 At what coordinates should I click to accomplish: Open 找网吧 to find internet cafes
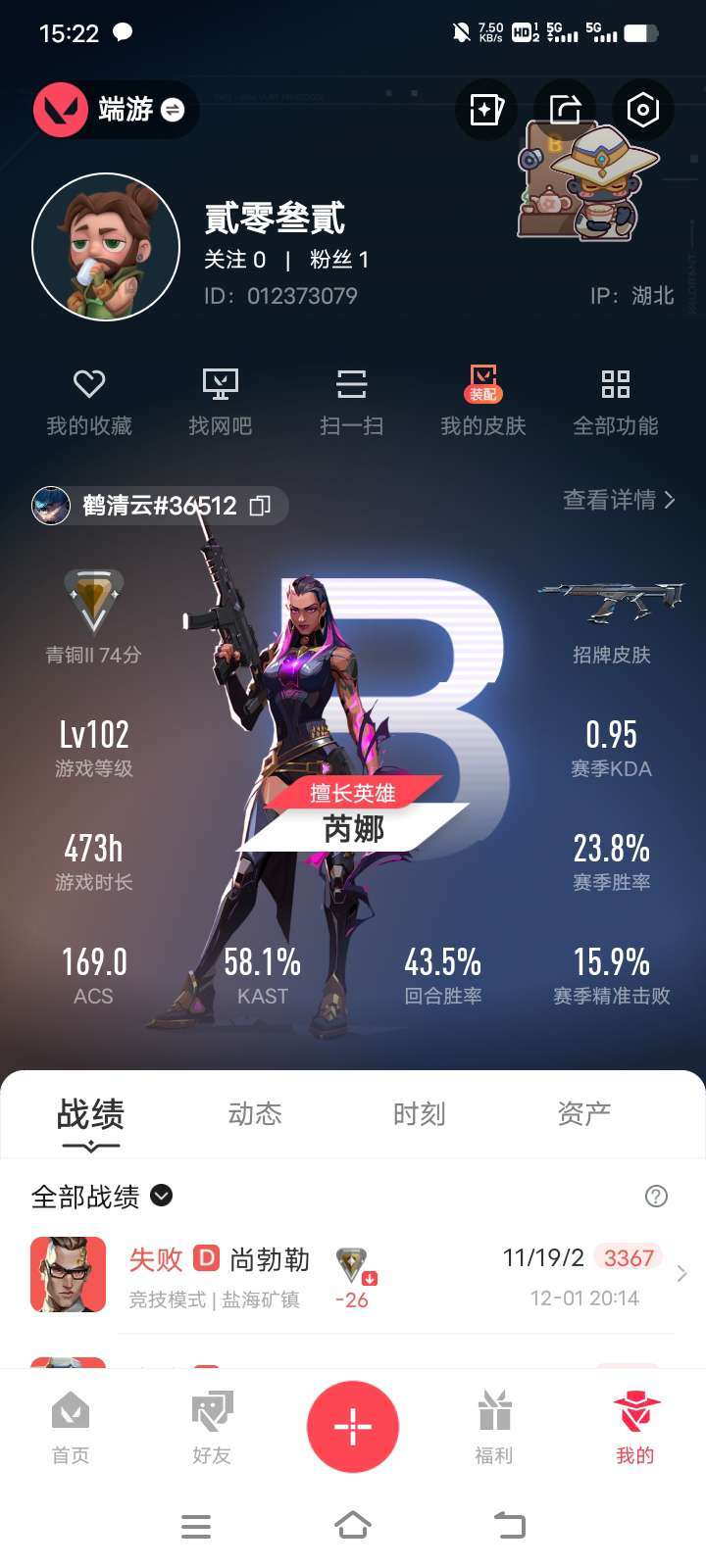221,402
